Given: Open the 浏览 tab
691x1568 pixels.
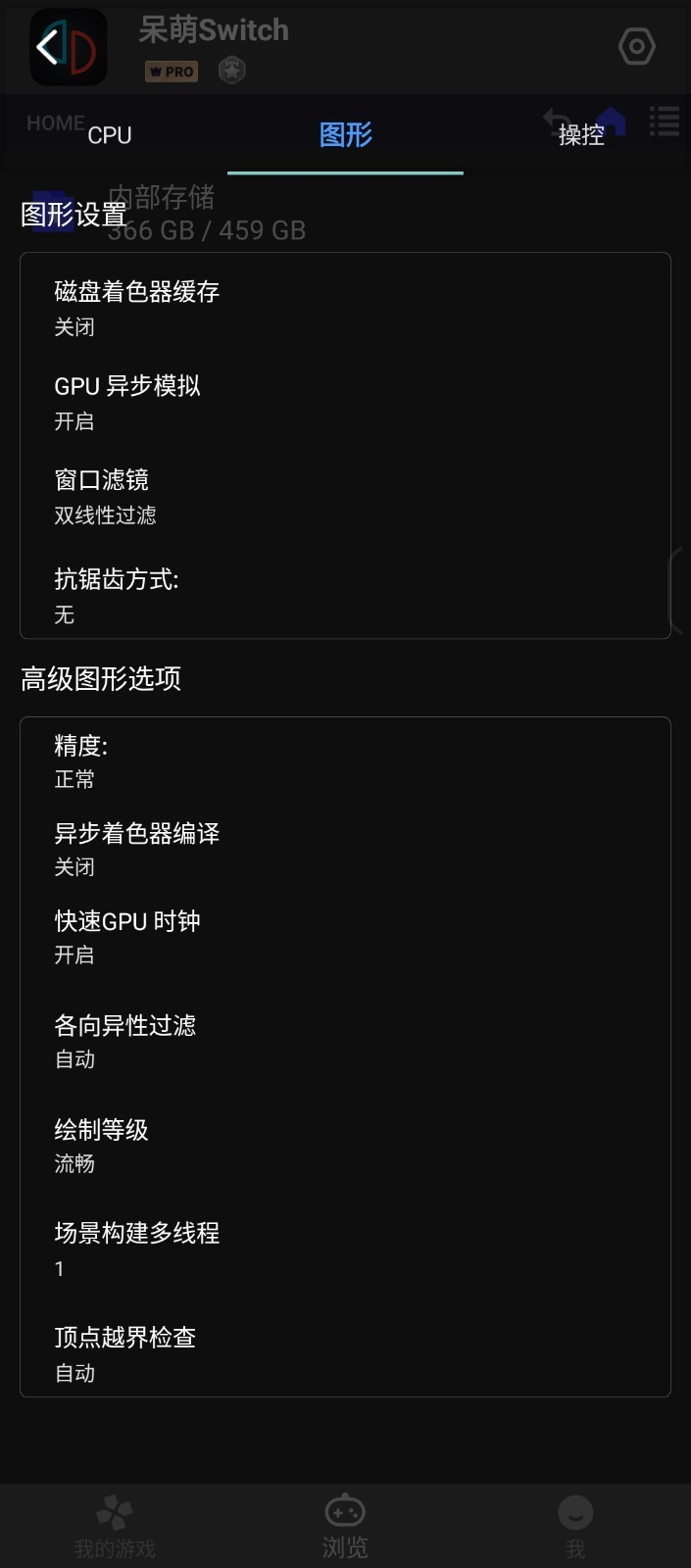Looking at the screenshot, I should point(345,1527).
